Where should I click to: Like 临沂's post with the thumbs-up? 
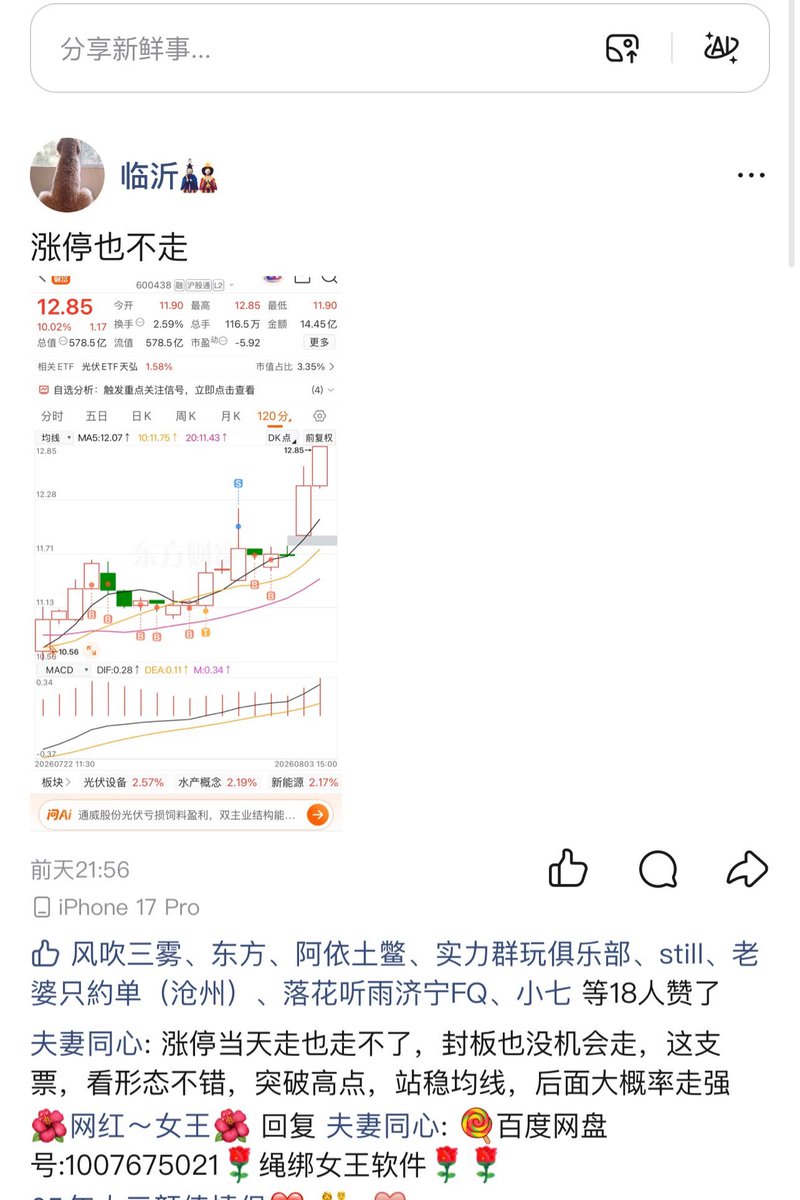[568, 869]
